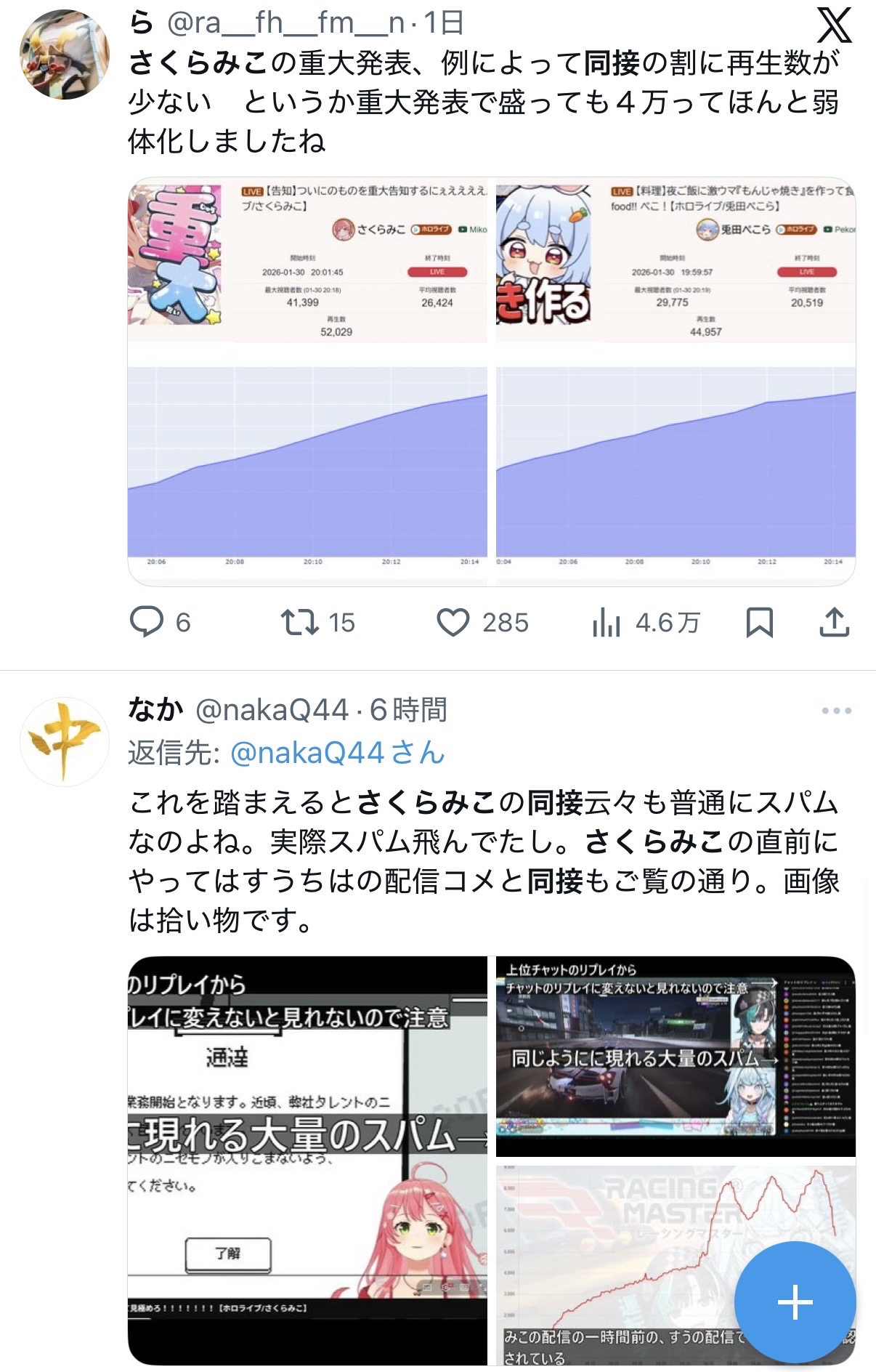Open the racing game chat spam image

(x=676, y=1055)
